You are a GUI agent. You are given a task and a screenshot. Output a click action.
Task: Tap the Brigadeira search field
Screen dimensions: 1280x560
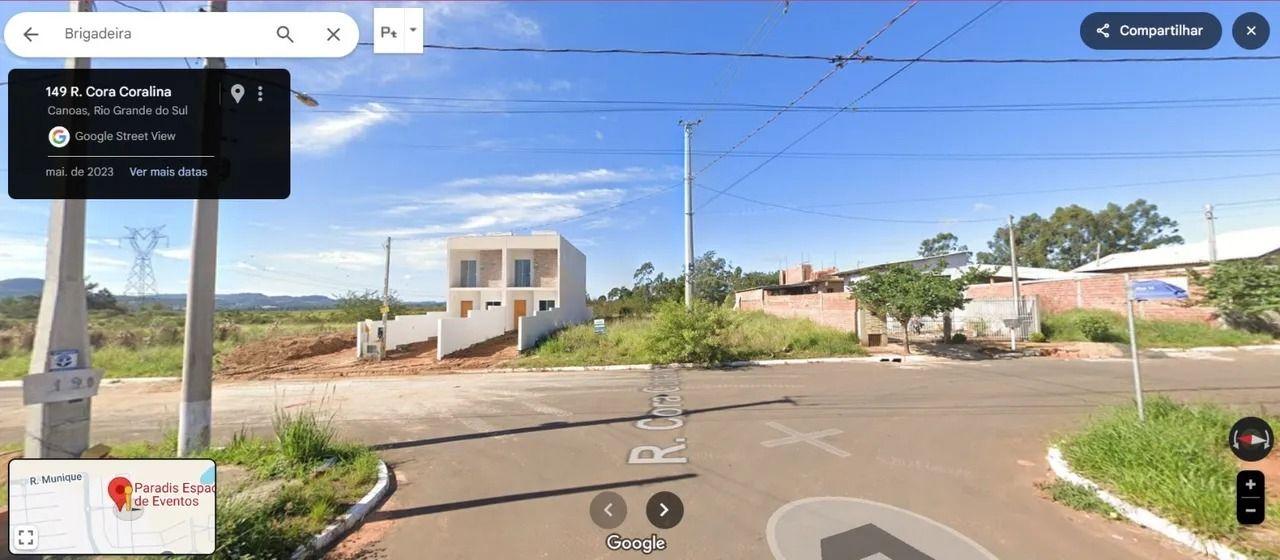[160, 34]
